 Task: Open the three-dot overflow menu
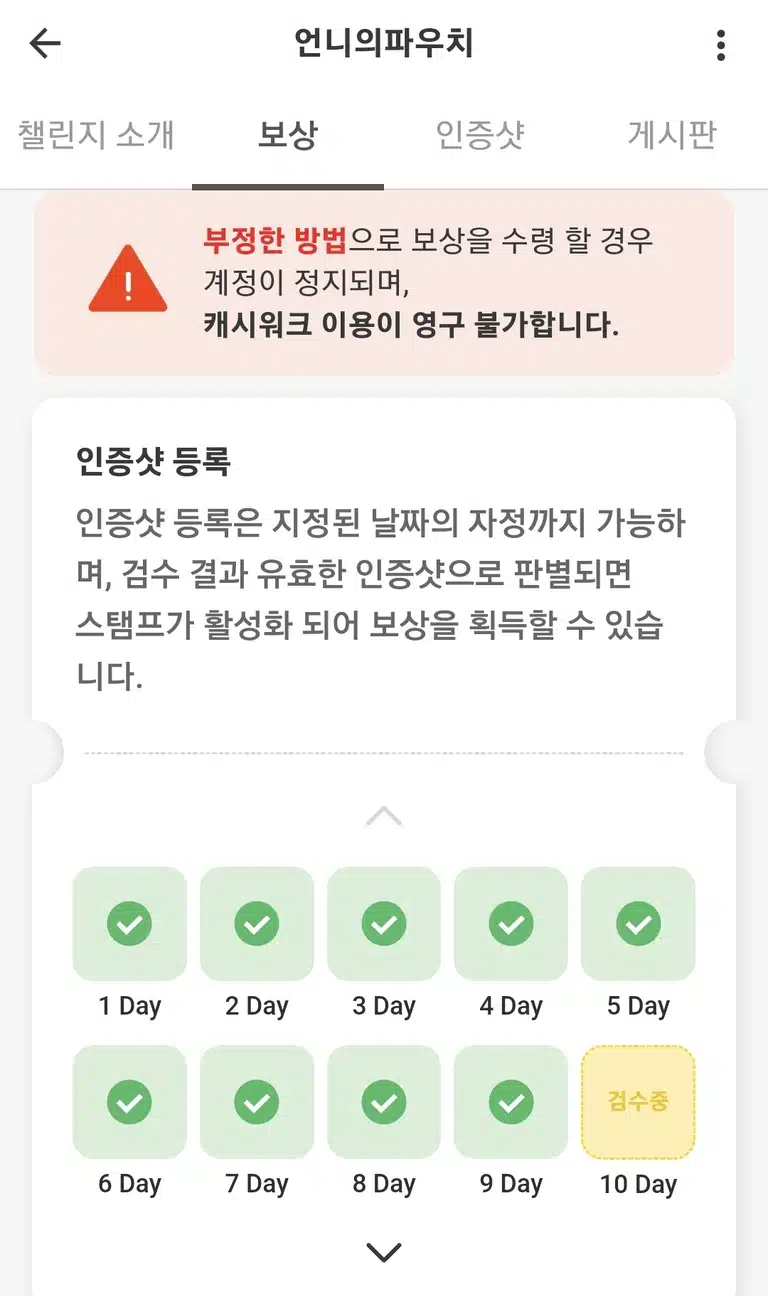(x=721, y=45)
